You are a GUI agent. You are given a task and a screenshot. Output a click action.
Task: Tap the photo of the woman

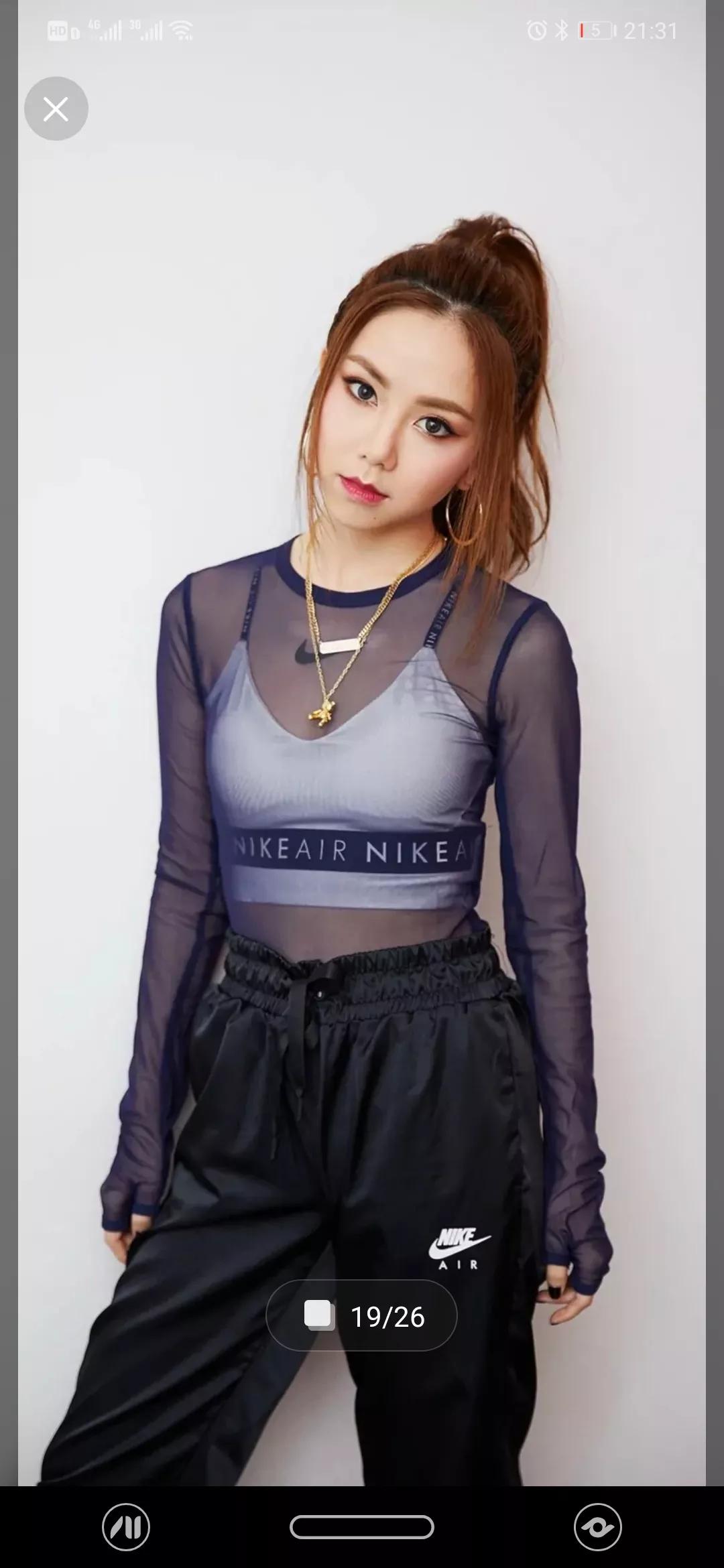pyautogui.click(x=362, y=737)
